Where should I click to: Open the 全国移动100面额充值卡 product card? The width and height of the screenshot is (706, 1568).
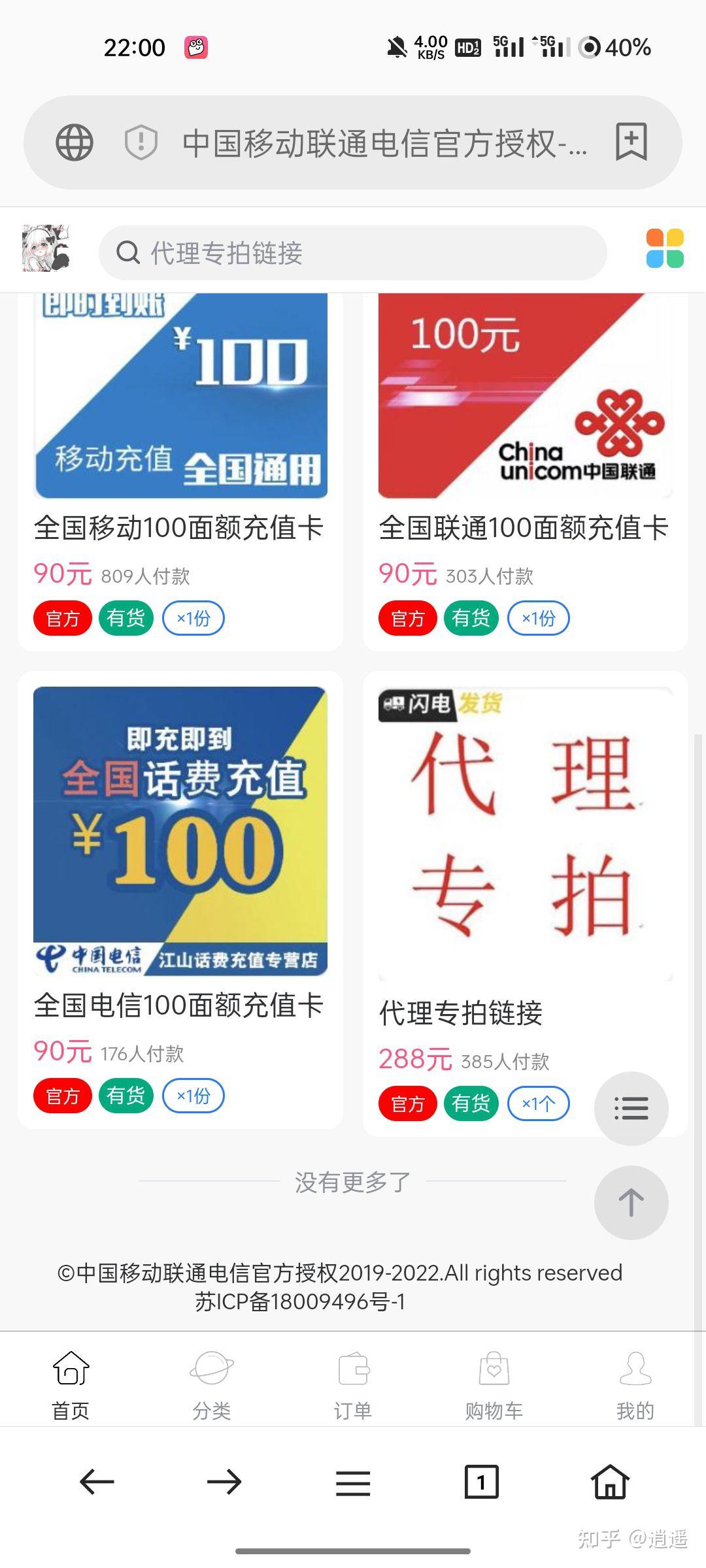180,470
